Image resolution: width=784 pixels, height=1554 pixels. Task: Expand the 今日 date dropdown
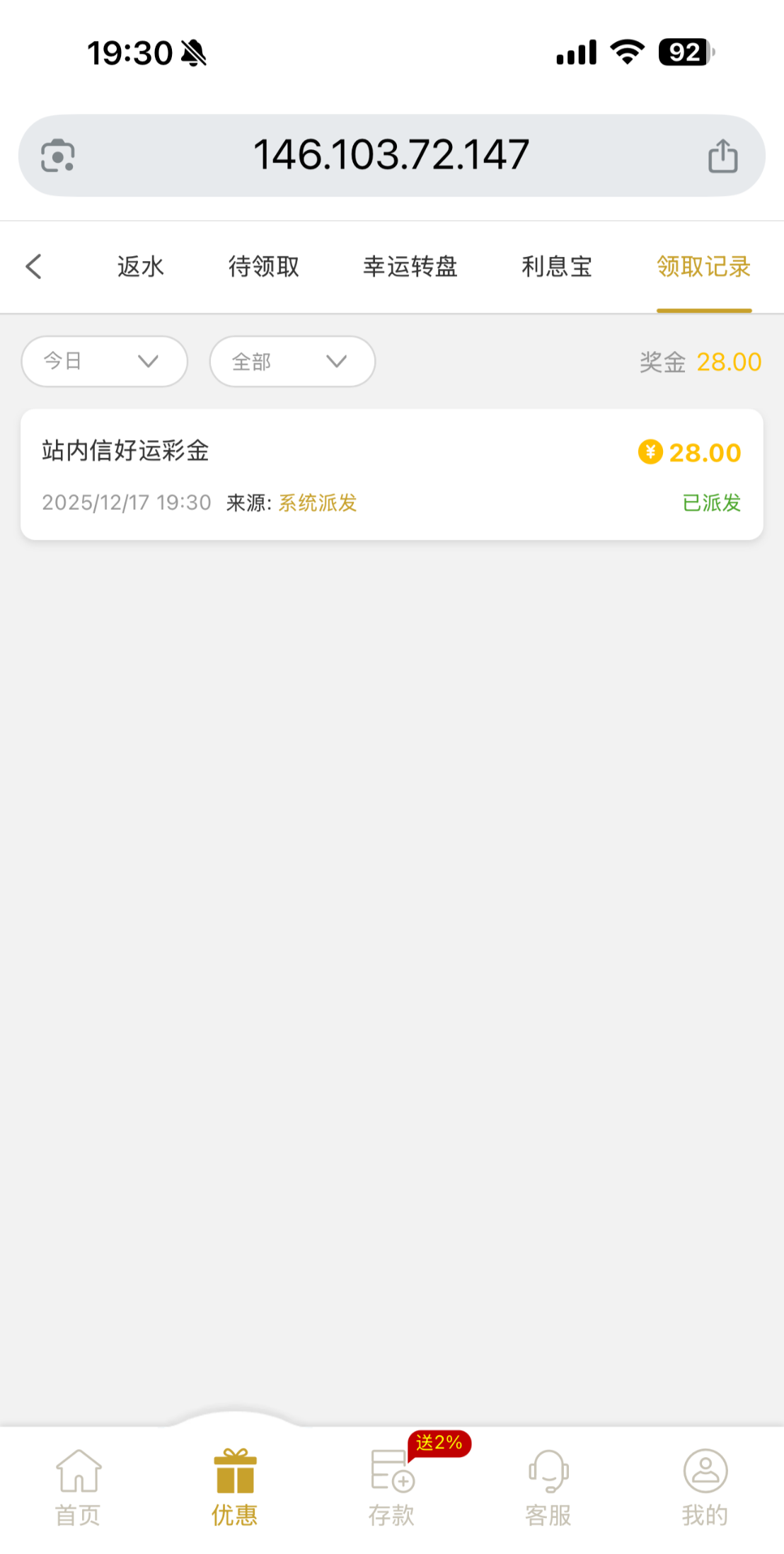[x=105, y=362]
